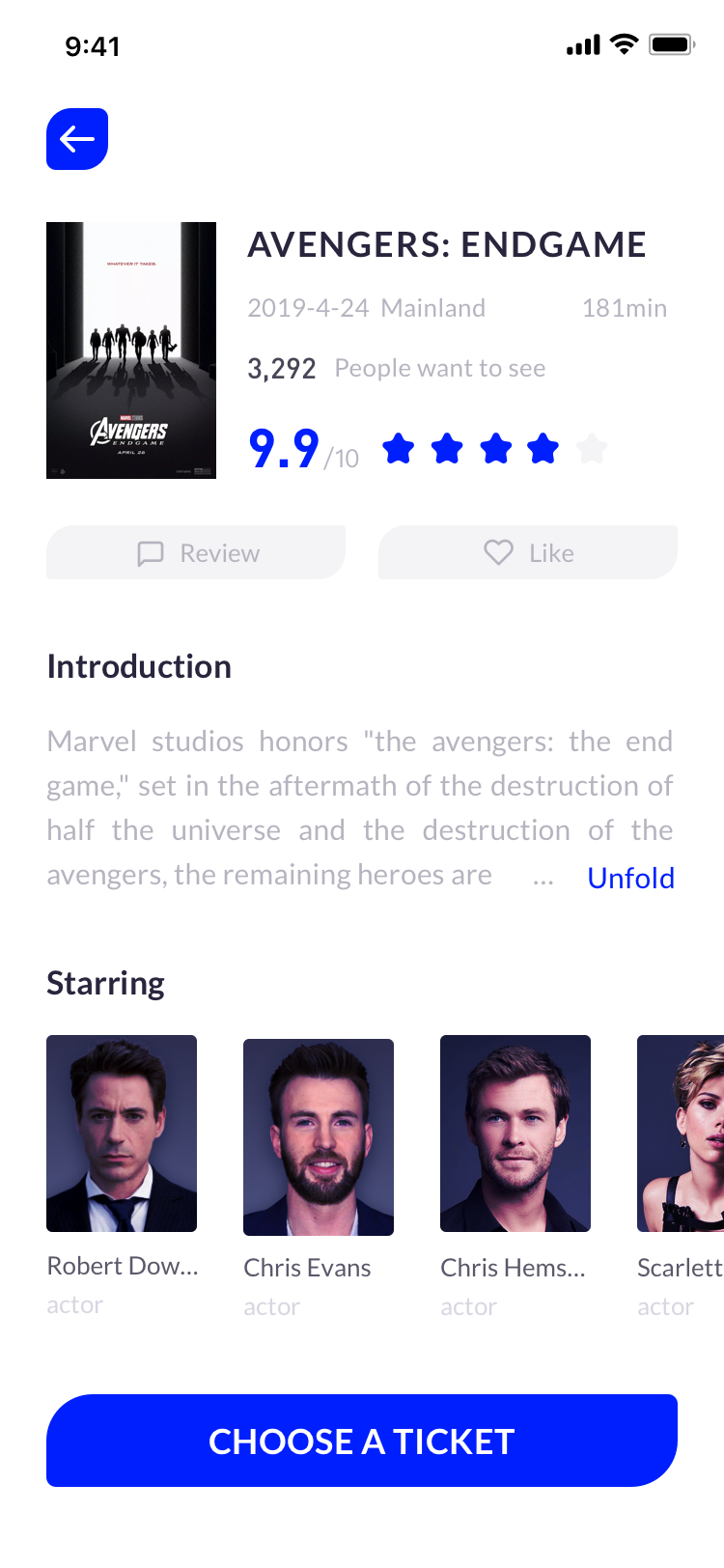Go back using the blue arrow button
The image size is (724, 1568).
77,139
